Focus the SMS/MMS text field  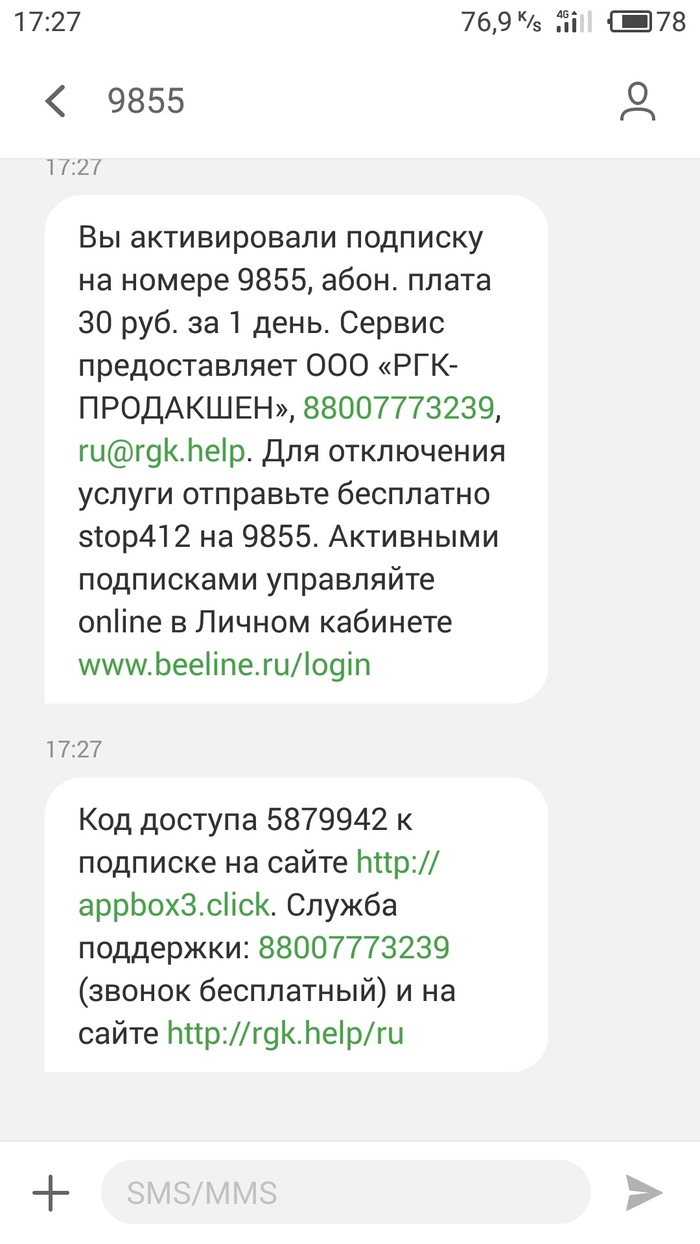pyautogui.click(x=345, y=1192)
